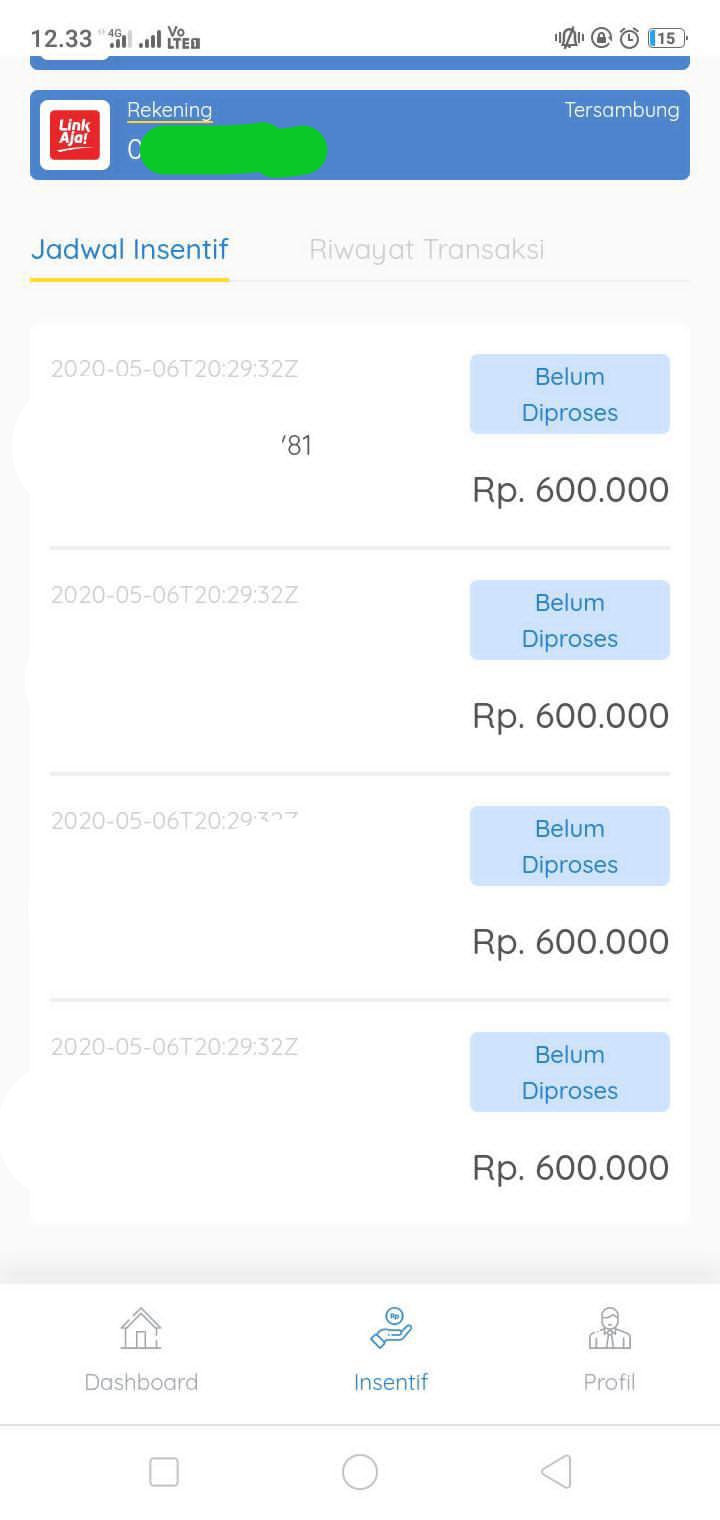Switch to the Riwayat Transaksi tab
The height and width of the screenshot is (1520, 720).
426,249
